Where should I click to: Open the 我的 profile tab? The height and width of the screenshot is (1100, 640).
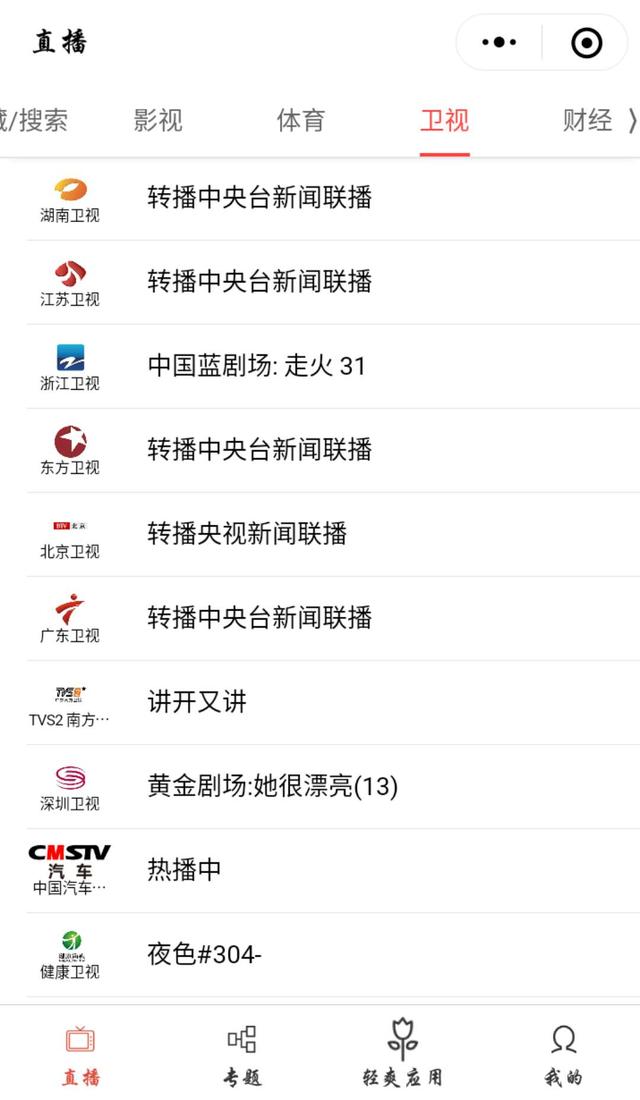coord(563,1054)
